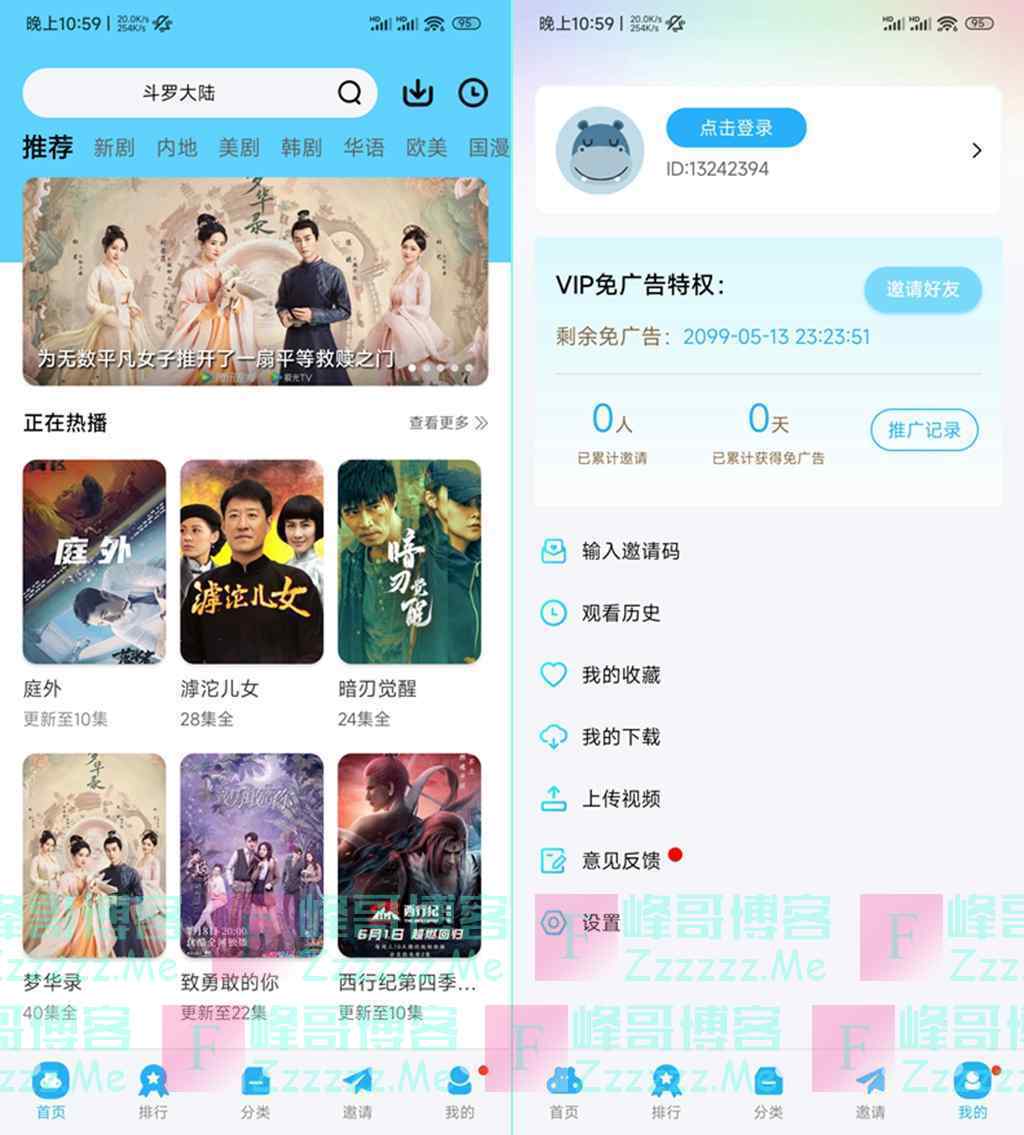Image resolution: width=1024 pixels, height=1135 pixels.
Task: Select the 韩剧 top tab
Action: point(301,148)
